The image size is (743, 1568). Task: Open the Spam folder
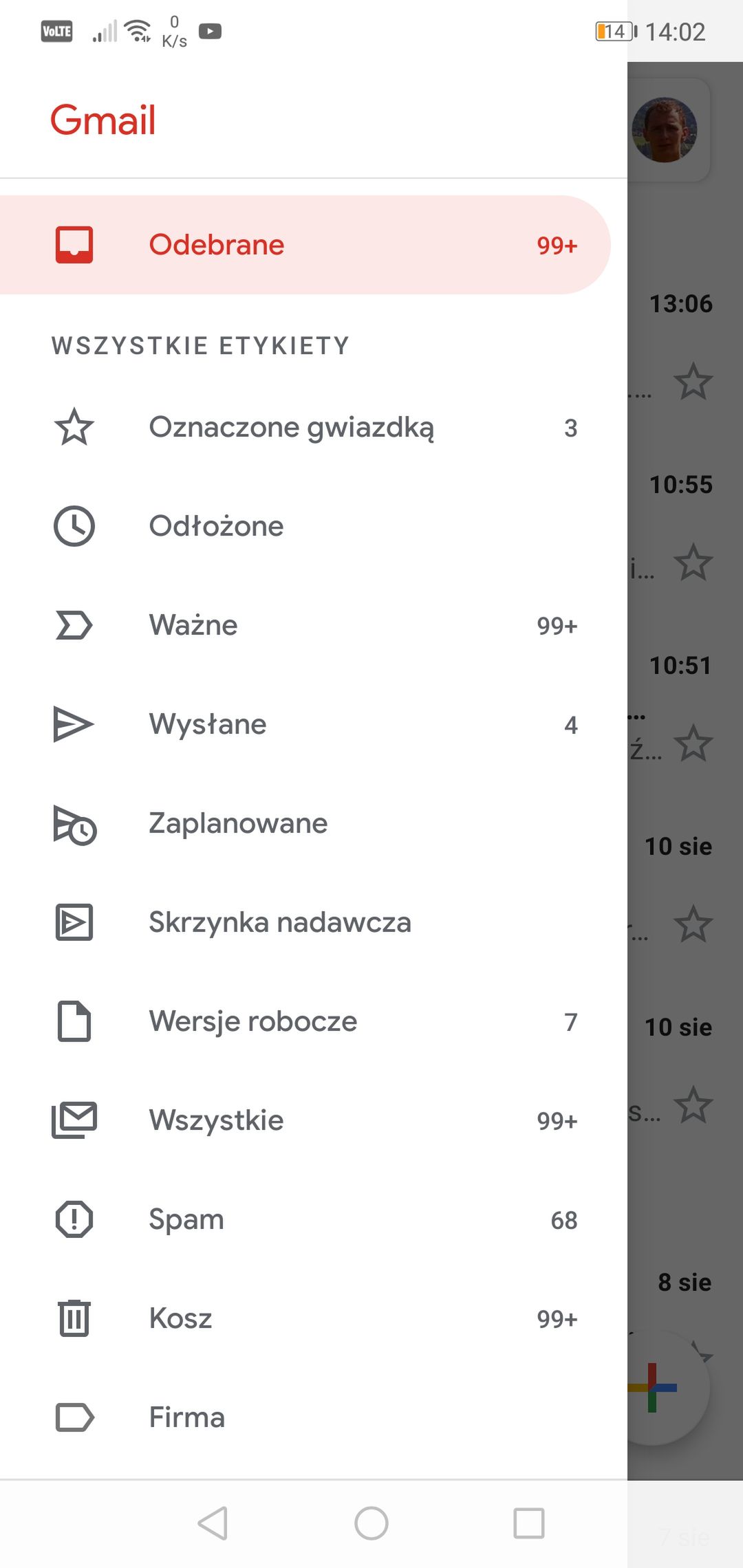pos(314,1219)
